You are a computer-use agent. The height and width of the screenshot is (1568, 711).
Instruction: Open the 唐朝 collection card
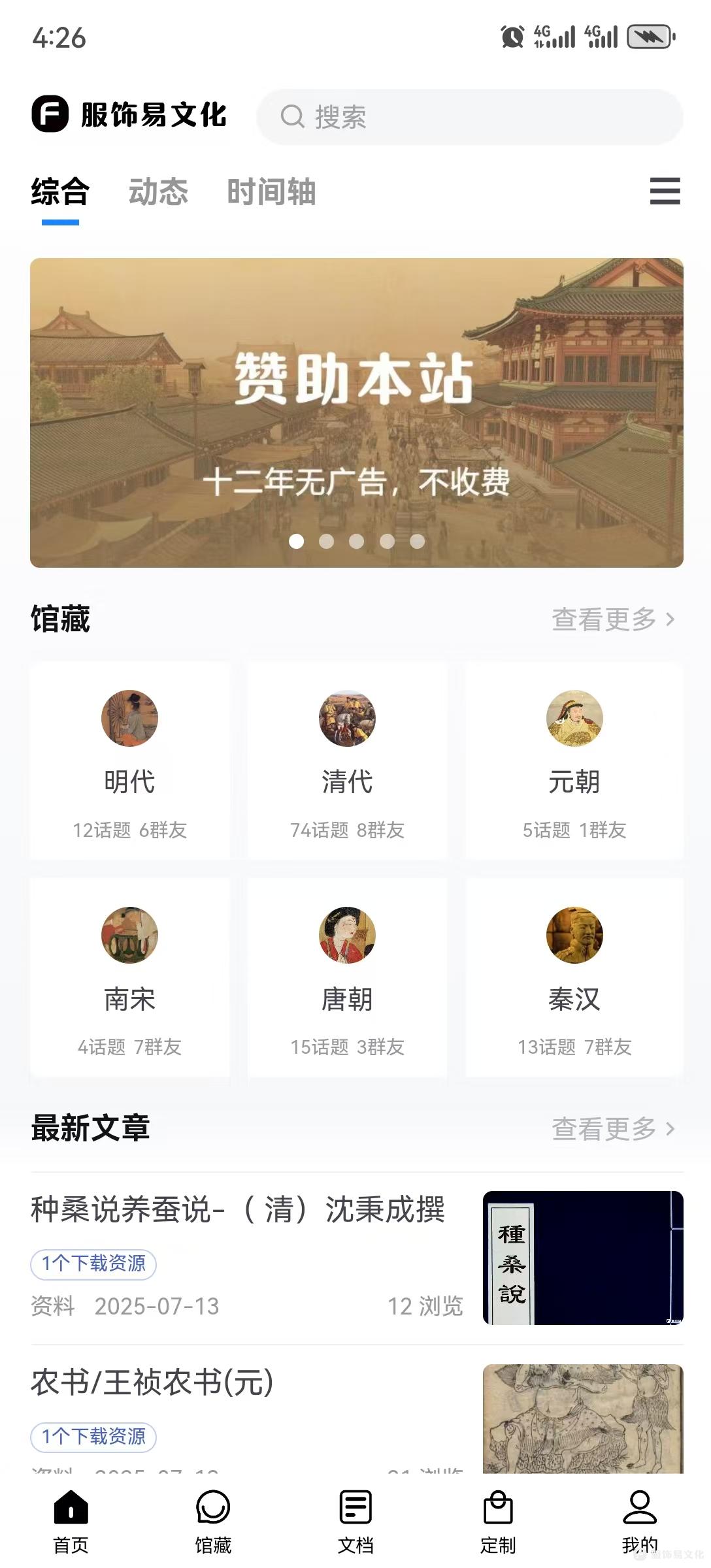pyautogui.click(x=347, y=978)
